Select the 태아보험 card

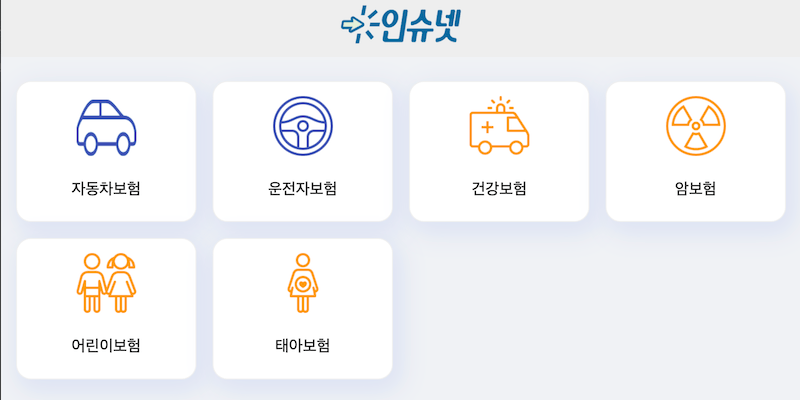tap(302, 308)
